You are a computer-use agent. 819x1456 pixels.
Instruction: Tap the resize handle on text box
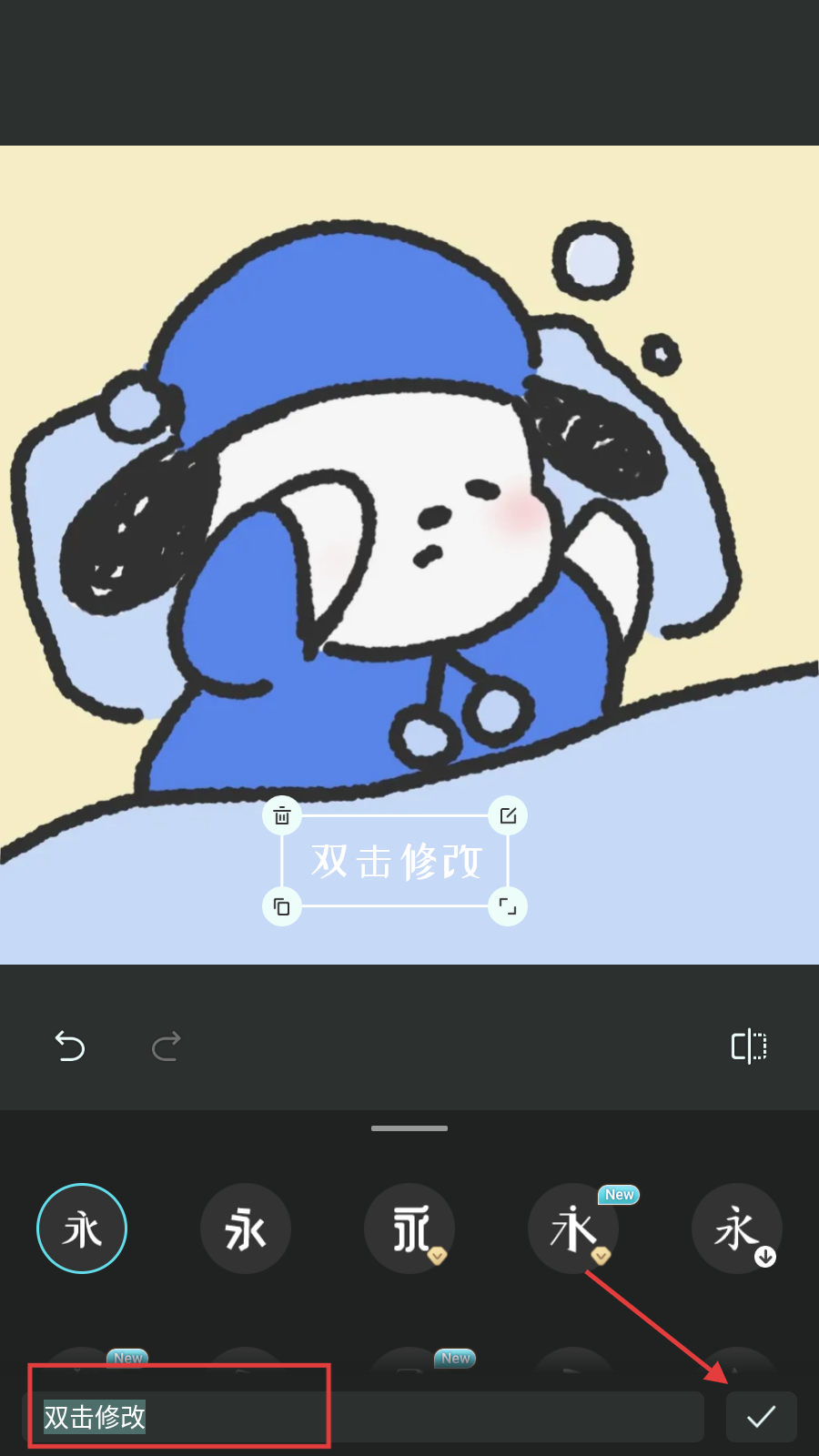point(508,906)
